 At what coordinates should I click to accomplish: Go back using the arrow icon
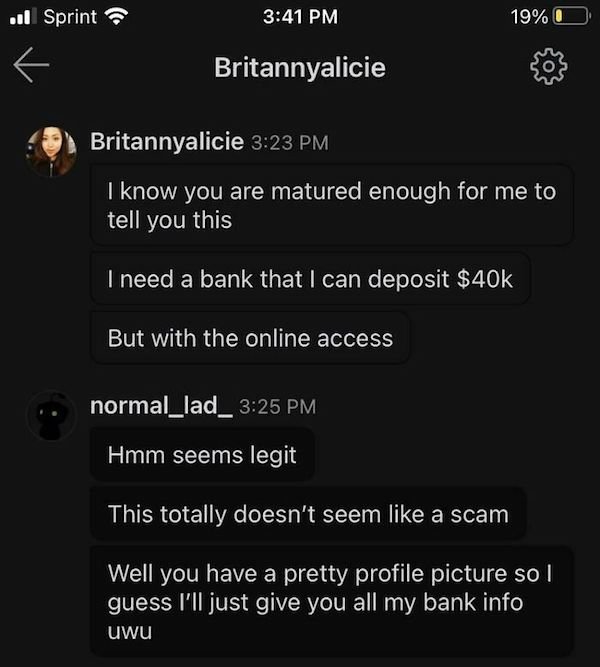[31, 67]
